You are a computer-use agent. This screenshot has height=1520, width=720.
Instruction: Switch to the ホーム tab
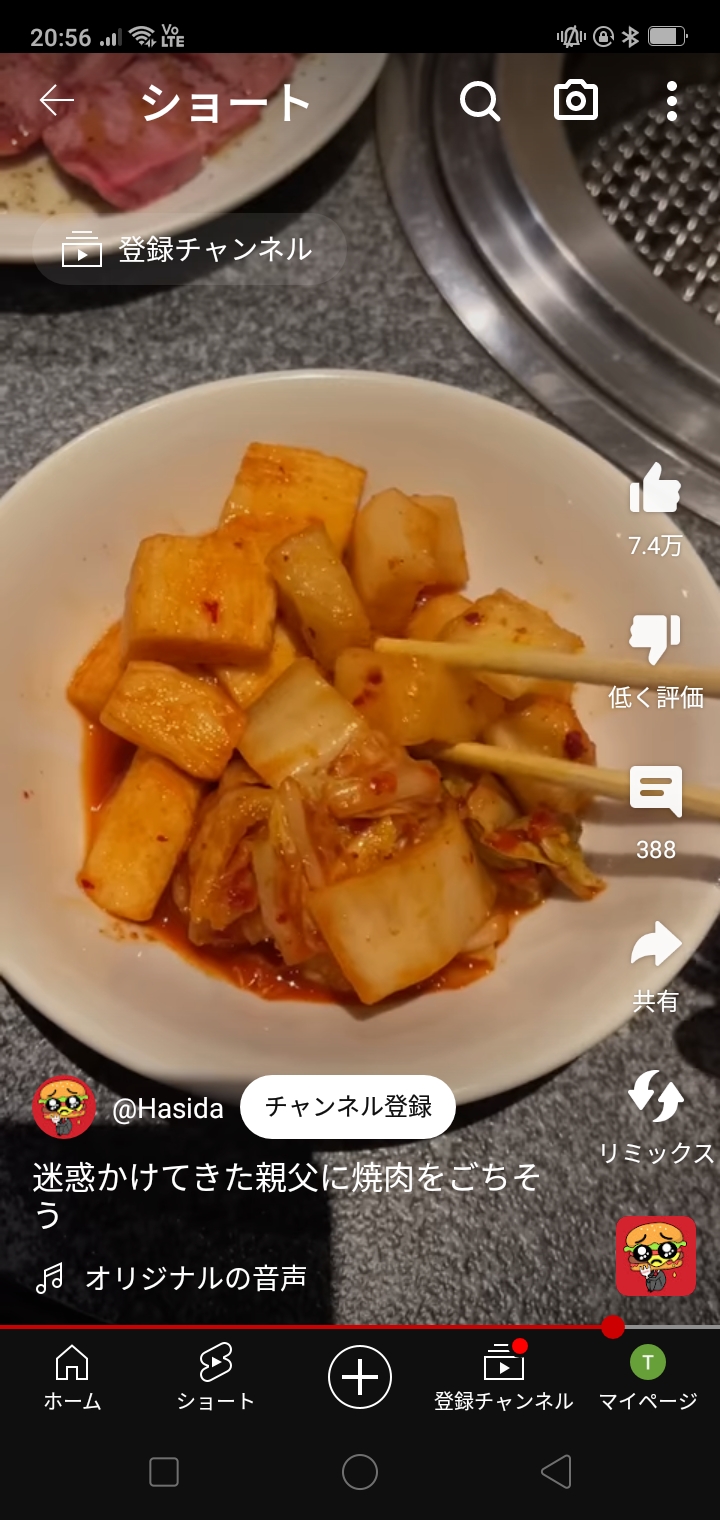[72, 1377]
